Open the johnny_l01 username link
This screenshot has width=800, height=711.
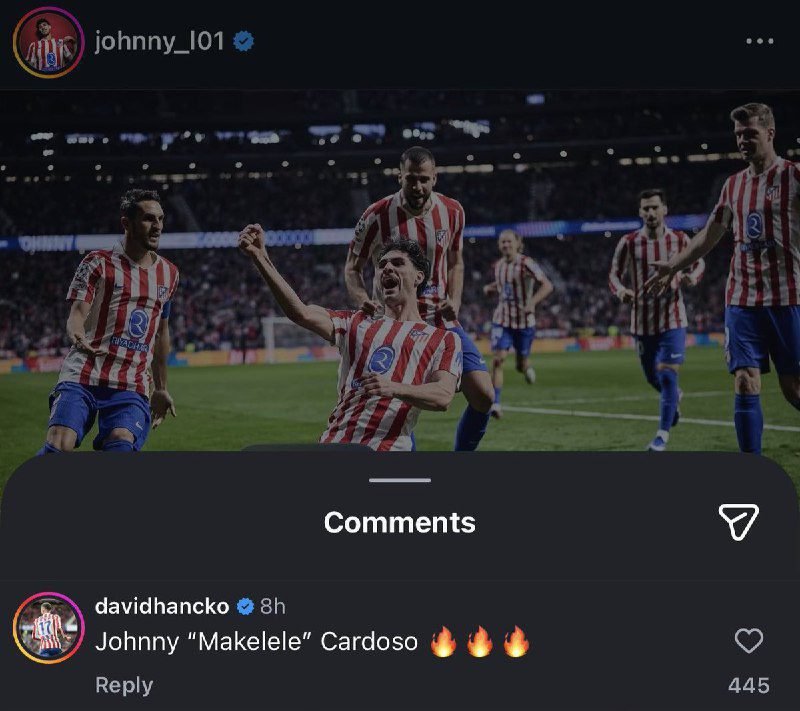click(159, 42)
